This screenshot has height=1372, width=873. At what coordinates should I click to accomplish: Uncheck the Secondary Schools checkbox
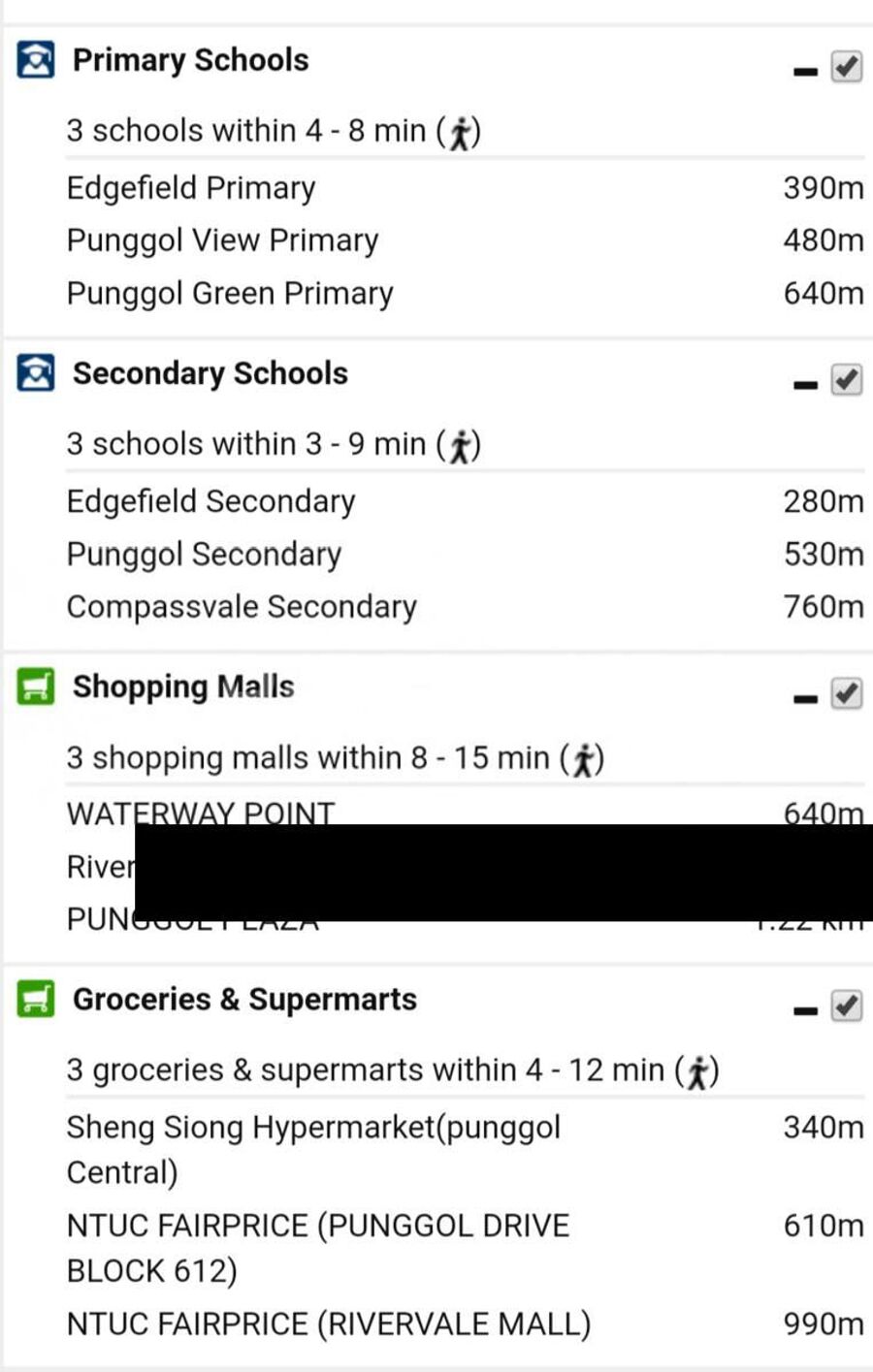pos(846,380)
